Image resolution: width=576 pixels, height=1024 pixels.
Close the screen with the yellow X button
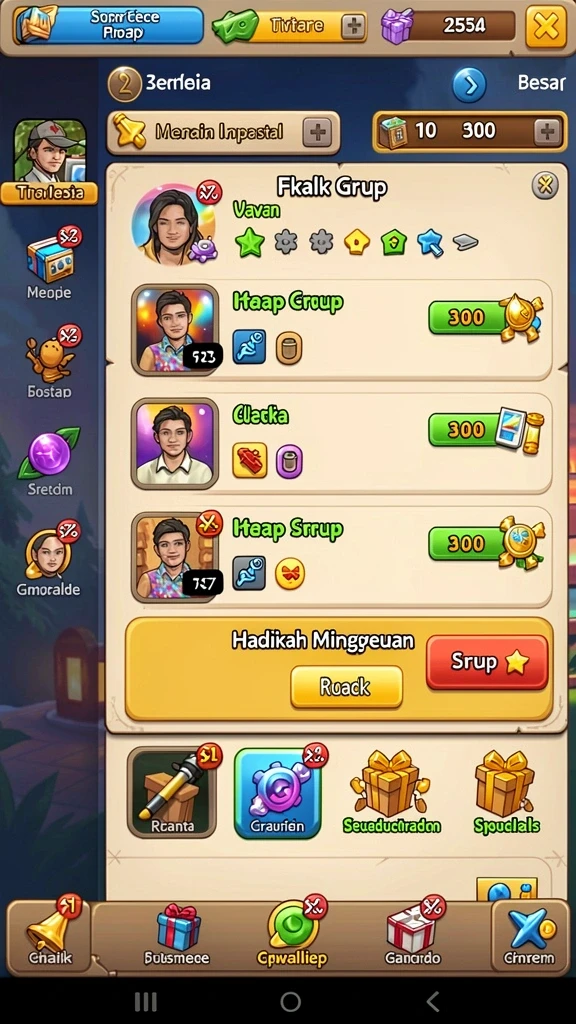point(546,27)
